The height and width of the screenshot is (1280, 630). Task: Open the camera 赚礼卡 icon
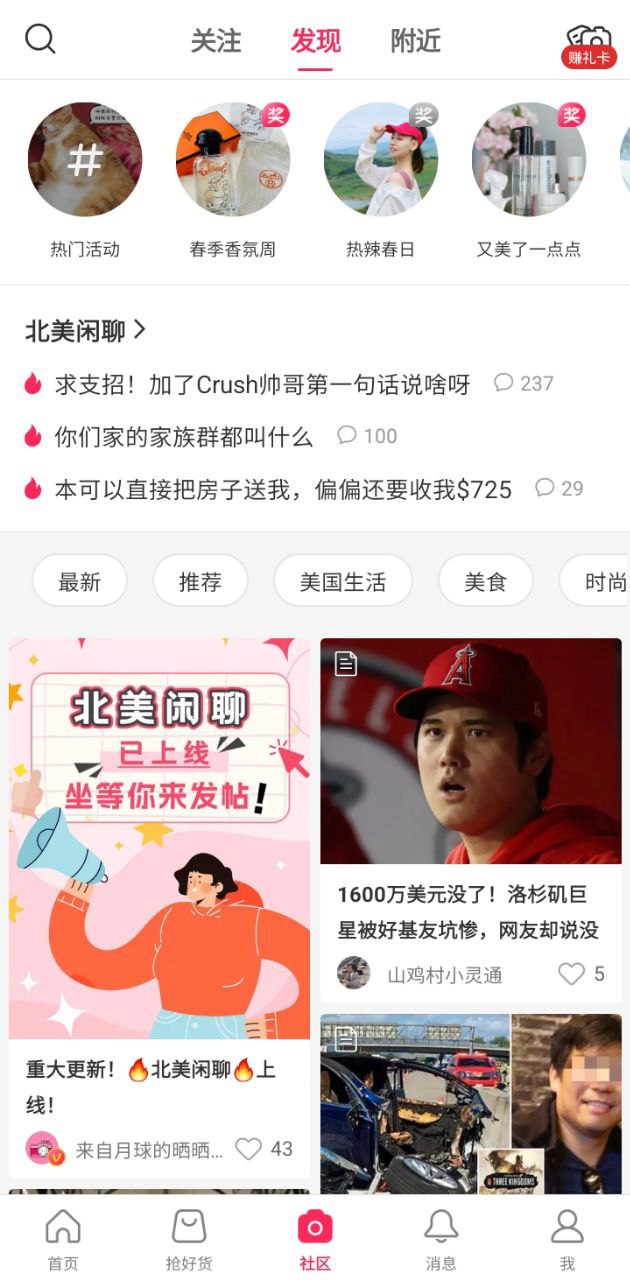click(x=588, y=45)
